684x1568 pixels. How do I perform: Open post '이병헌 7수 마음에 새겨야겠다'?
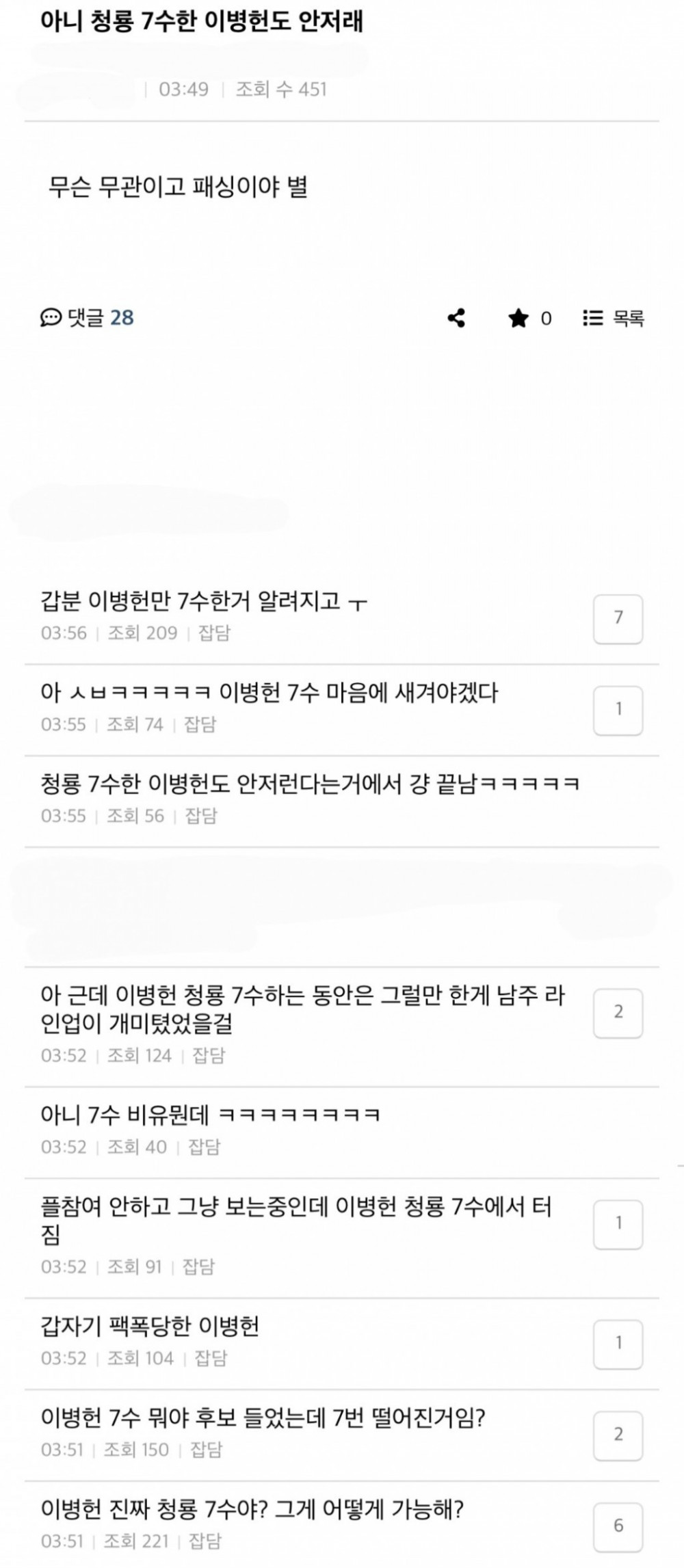click(269, 693)
